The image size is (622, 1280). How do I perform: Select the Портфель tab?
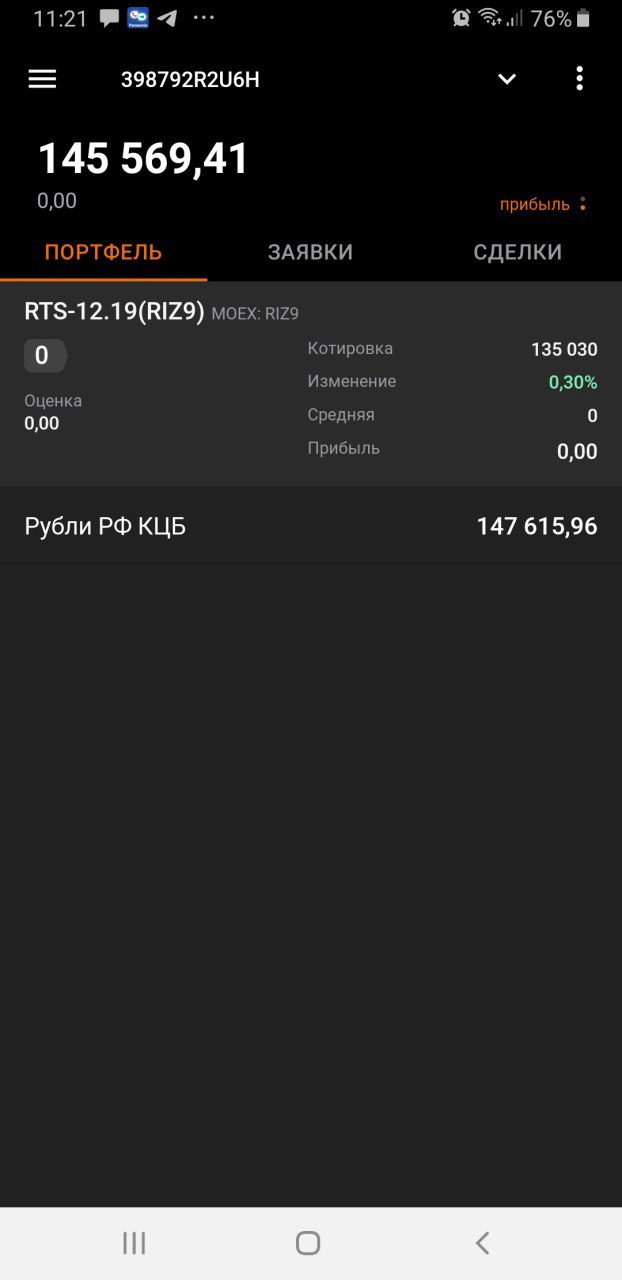click(103, 252)
